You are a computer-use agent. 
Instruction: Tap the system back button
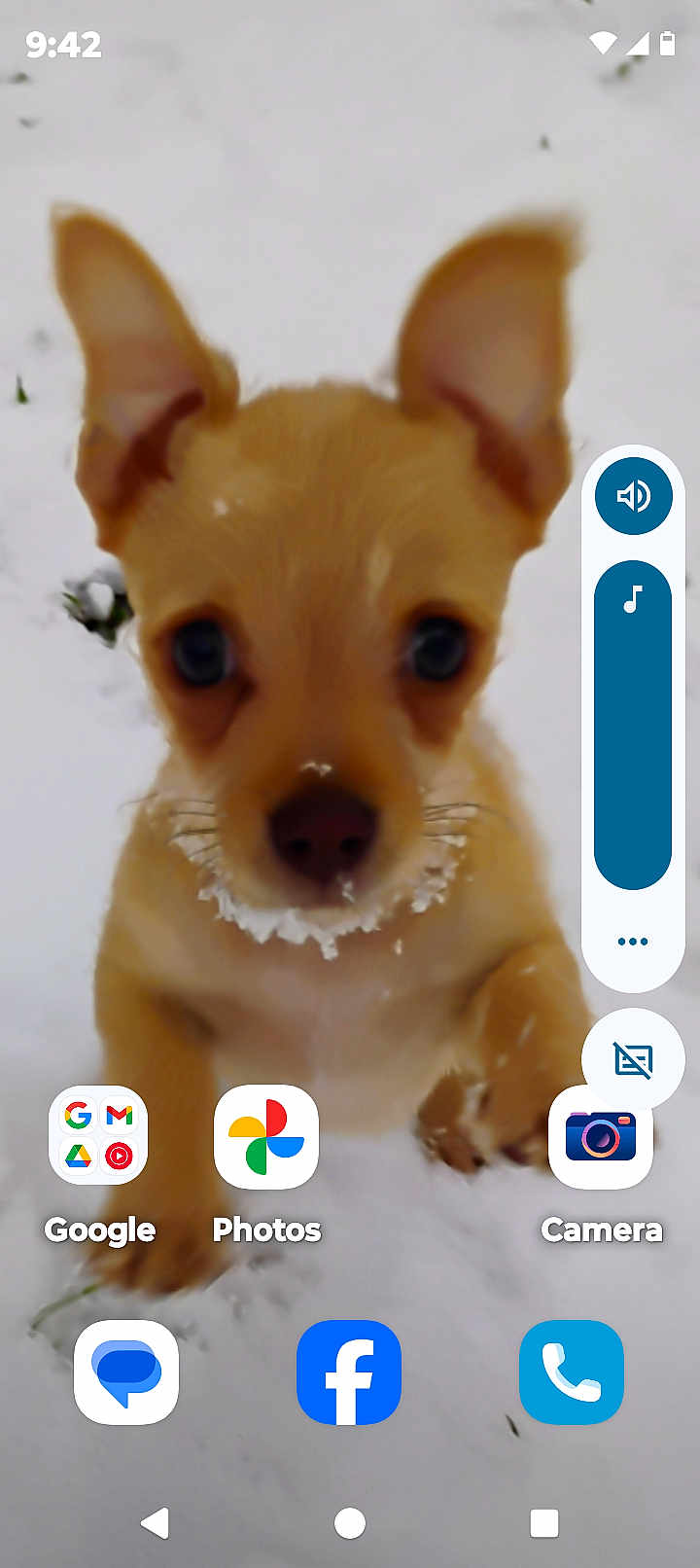pos(156,1522)
